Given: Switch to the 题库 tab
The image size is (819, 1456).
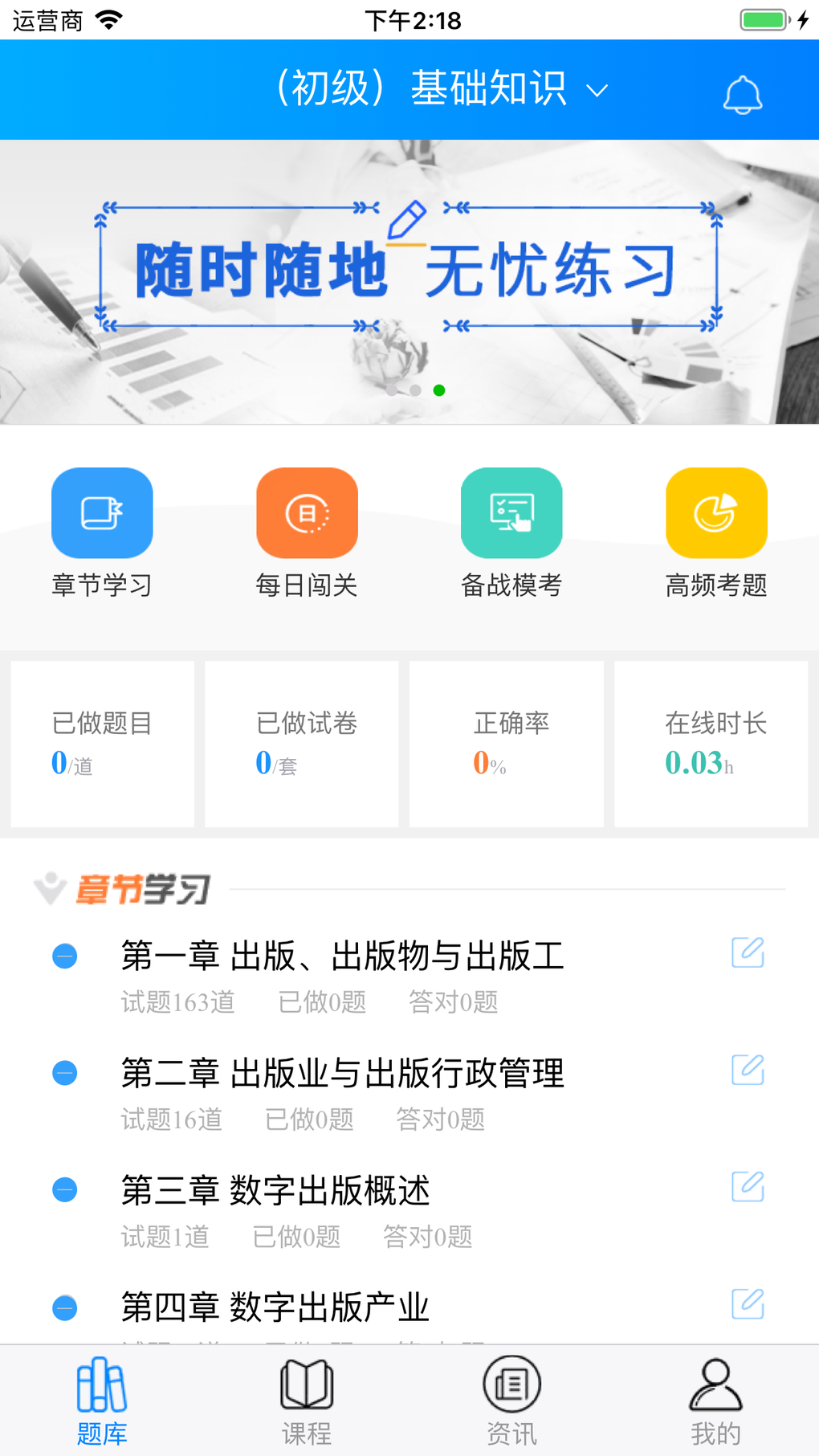Looking at the screenshot, I should 102,1401.
